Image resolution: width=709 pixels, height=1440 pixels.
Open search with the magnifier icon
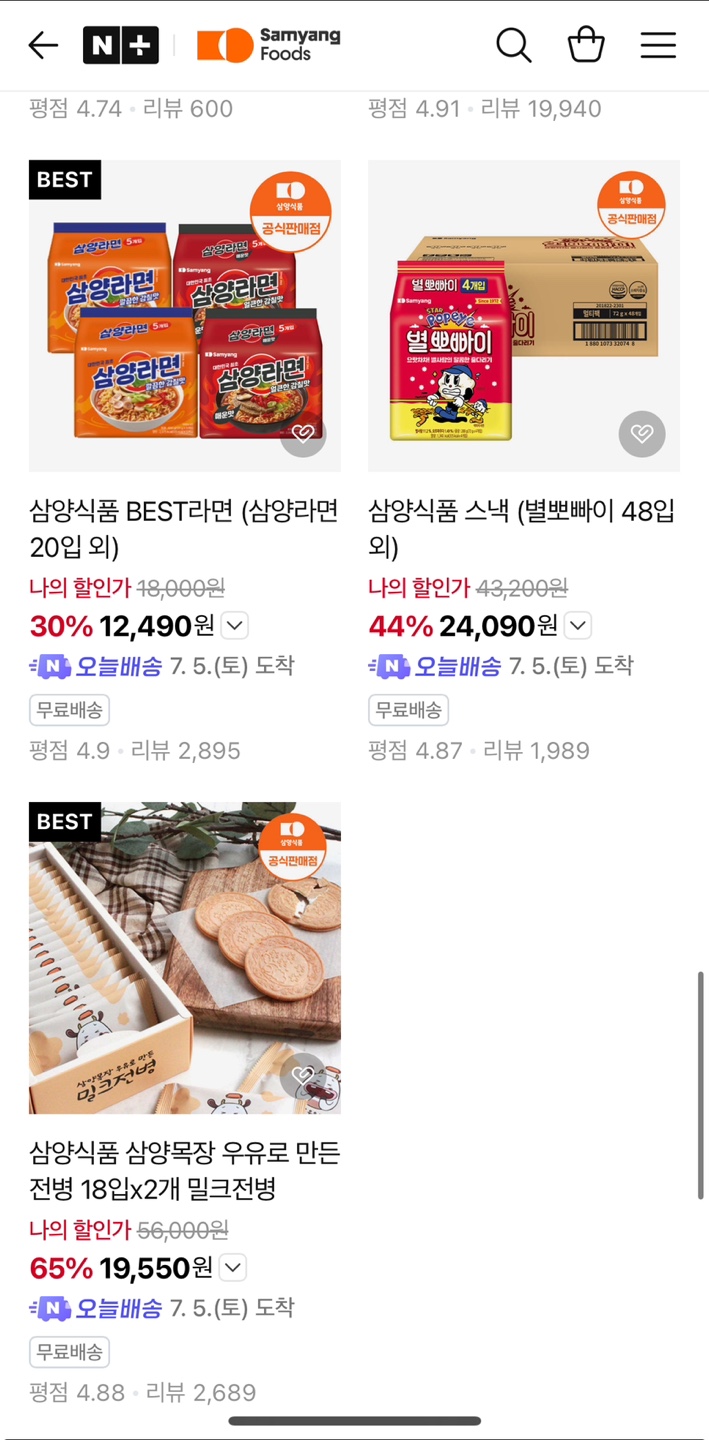514,45
